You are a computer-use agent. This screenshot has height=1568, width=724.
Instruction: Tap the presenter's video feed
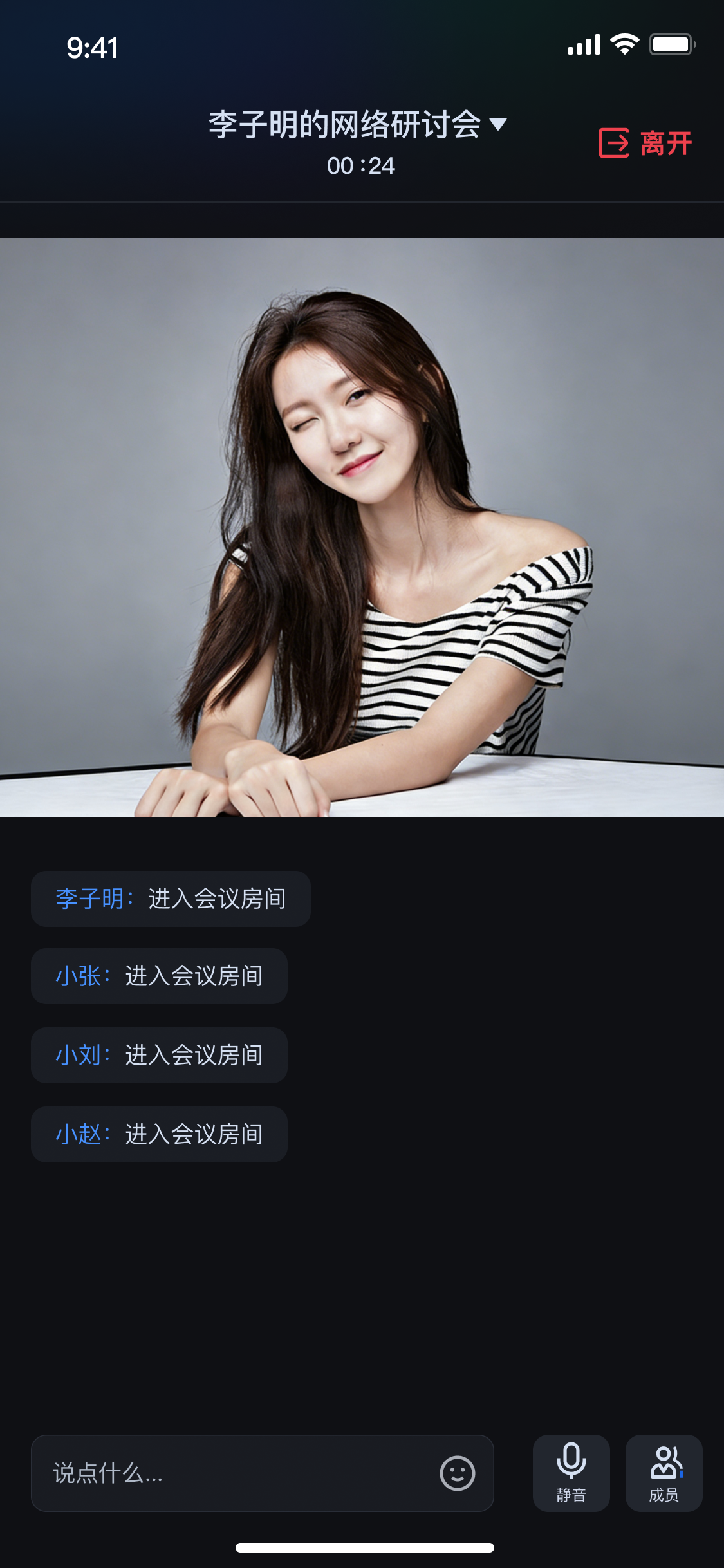coord(362,527)
